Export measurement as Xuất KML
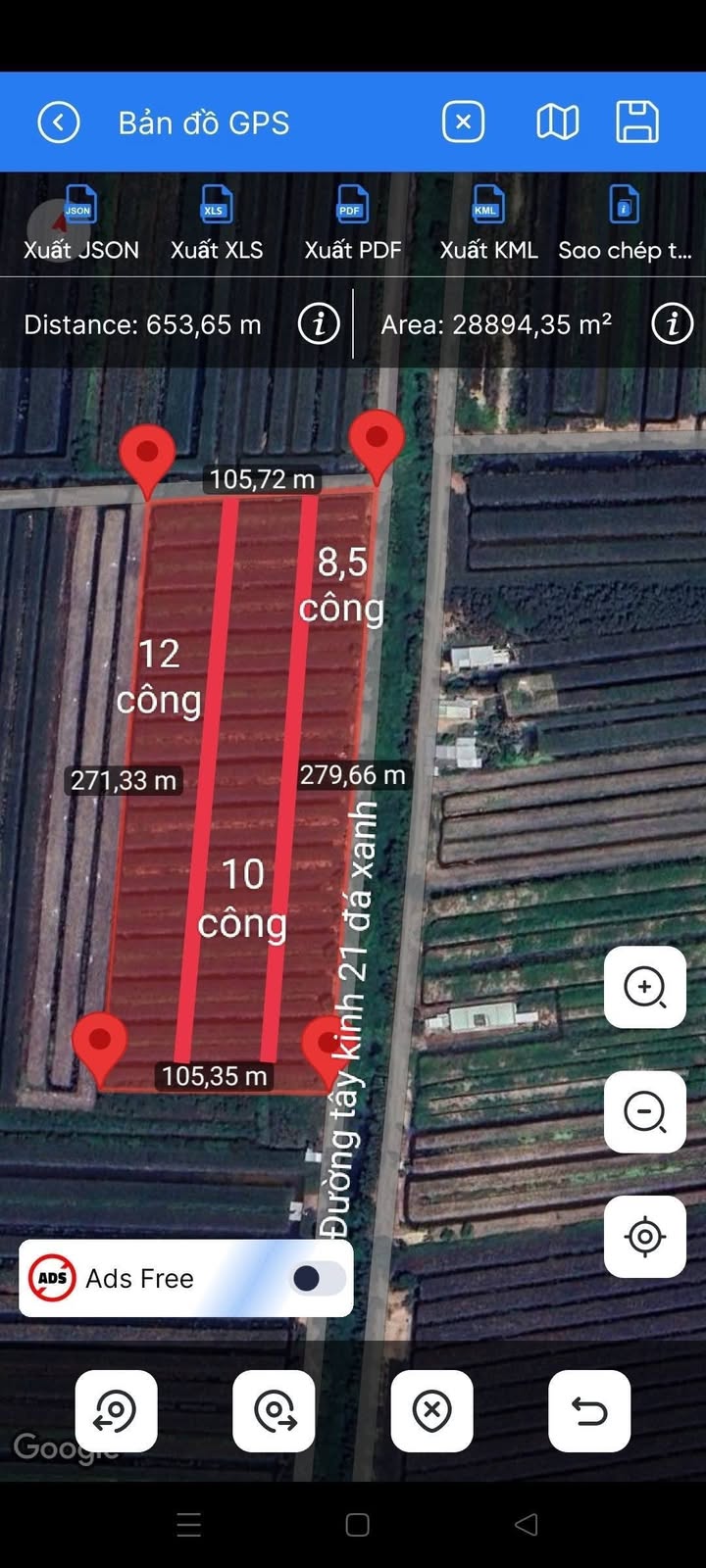 click(488, 223)
